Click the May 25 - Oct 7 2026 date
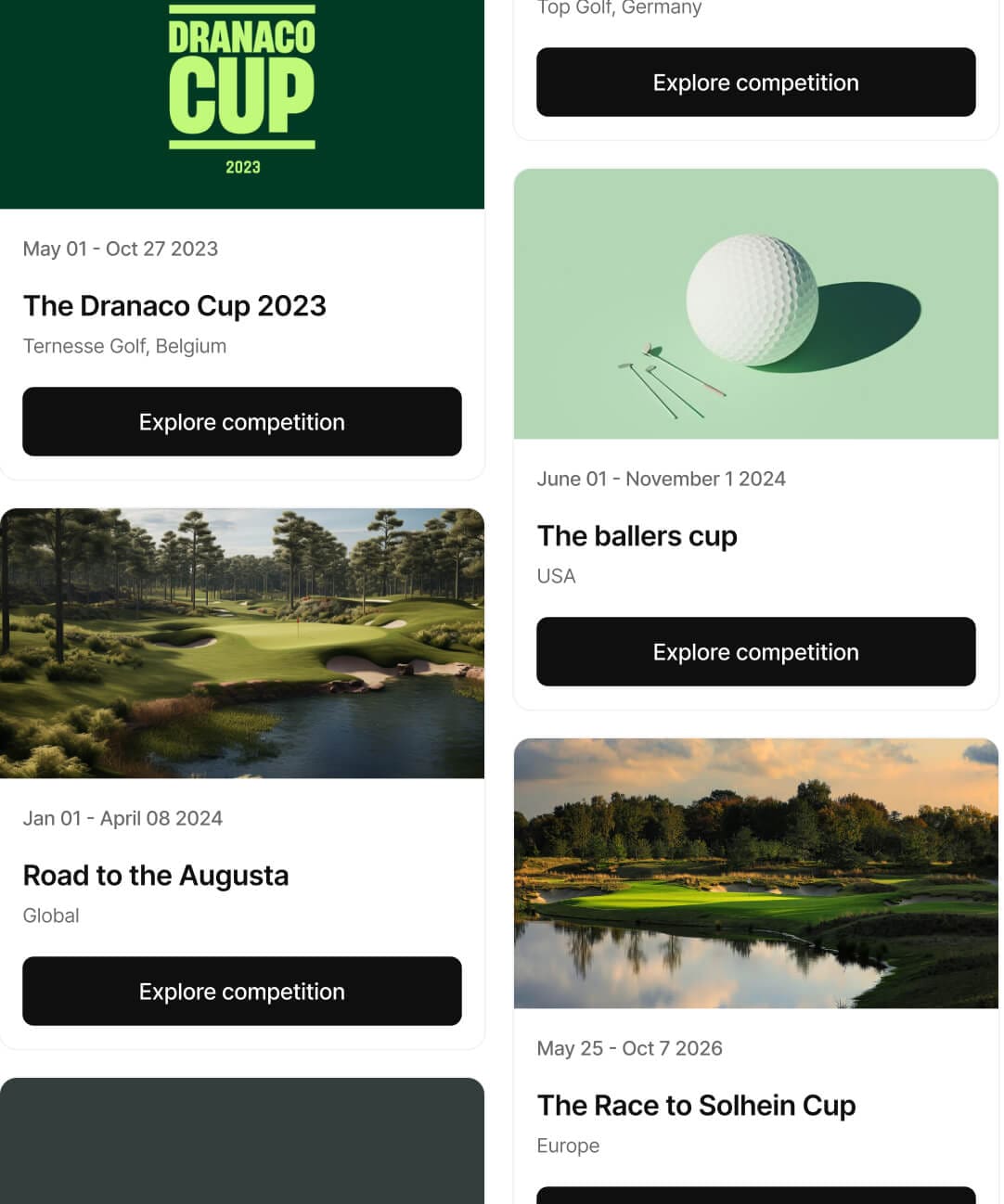Image resolution: width=1004 pixels, height=1204 pixels. (x=629, y=1048)
